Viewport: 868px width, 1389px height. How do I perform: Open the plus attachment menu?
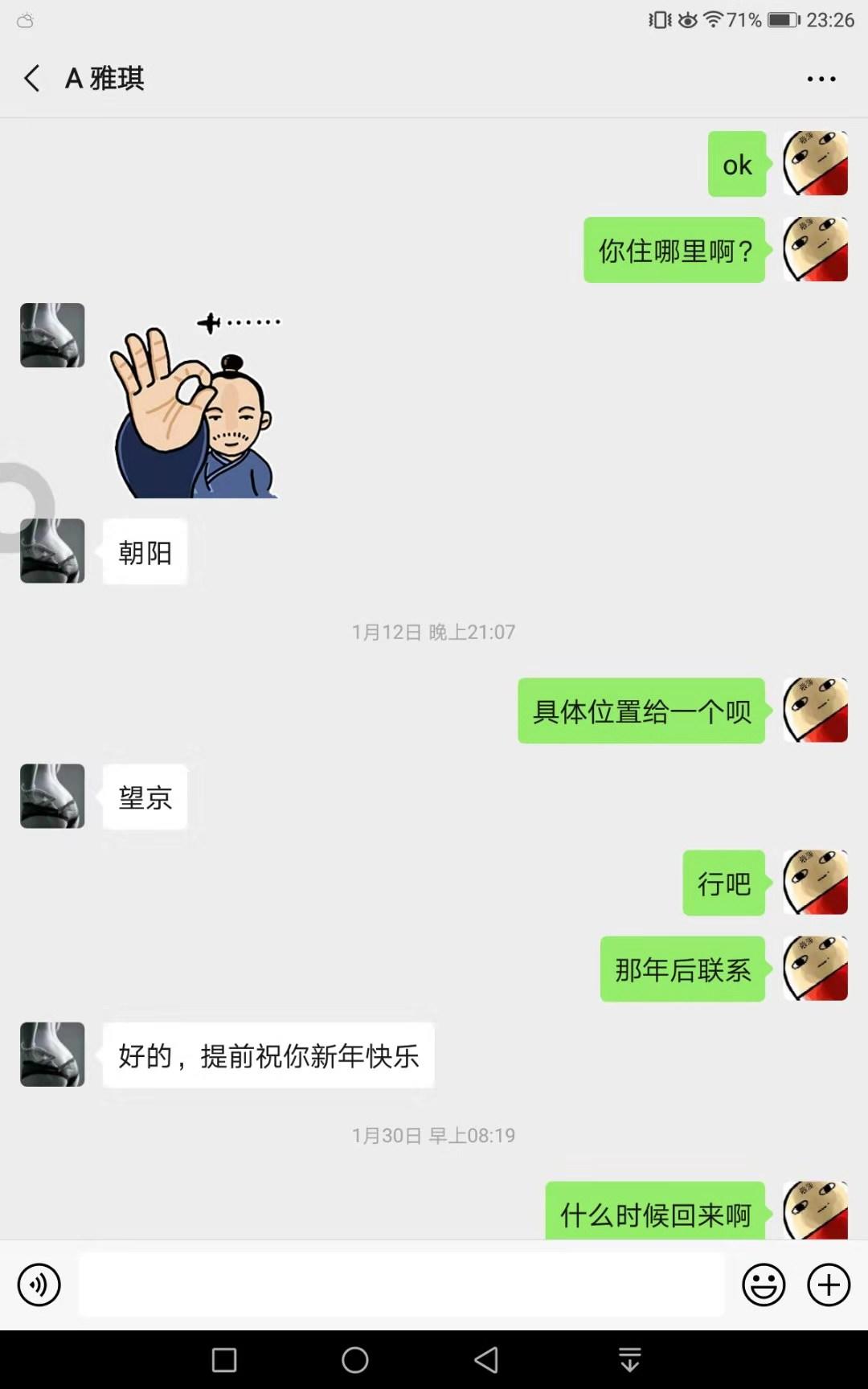[x=828, y=1285]
